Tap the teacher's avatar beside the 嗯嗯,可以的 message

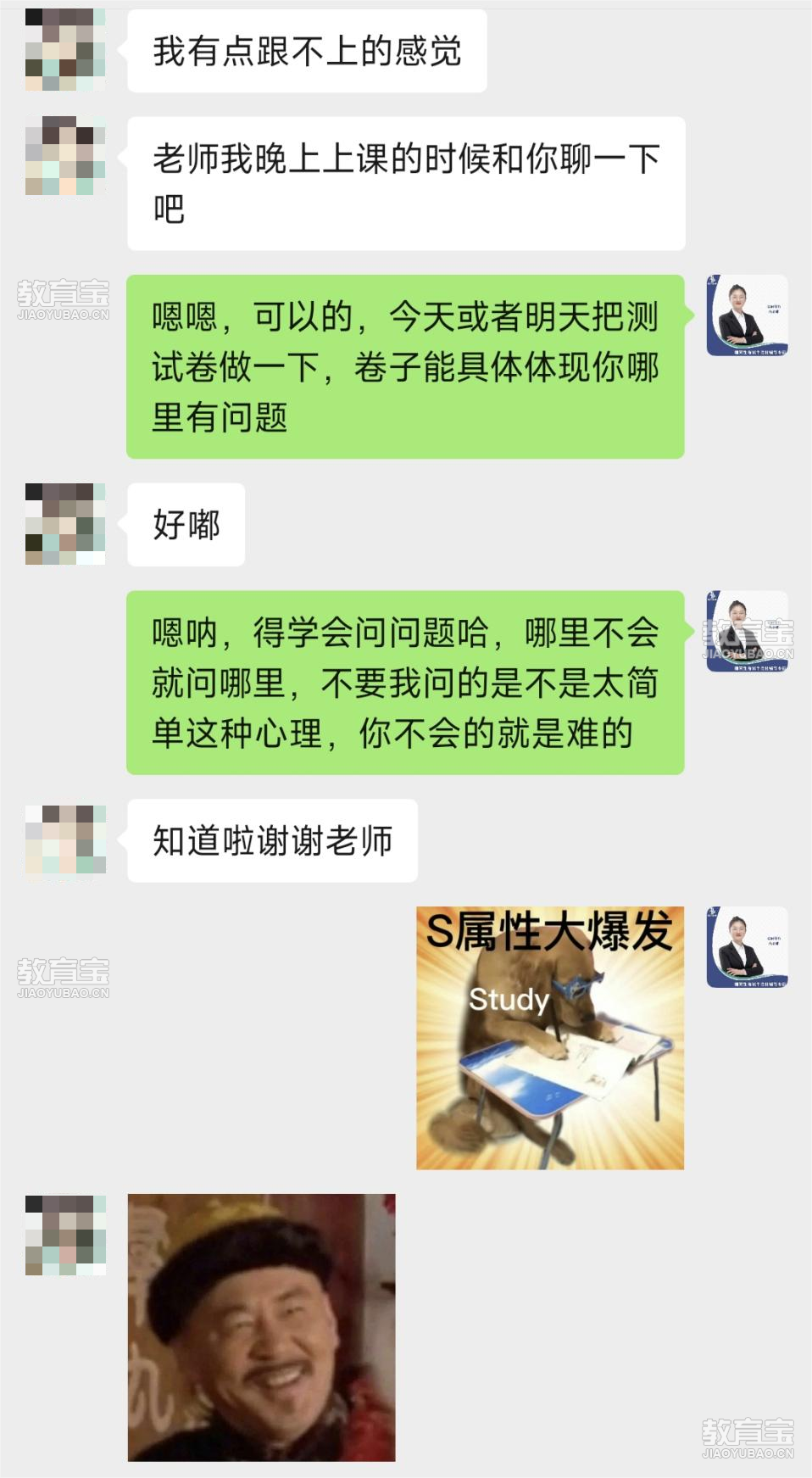747,315
